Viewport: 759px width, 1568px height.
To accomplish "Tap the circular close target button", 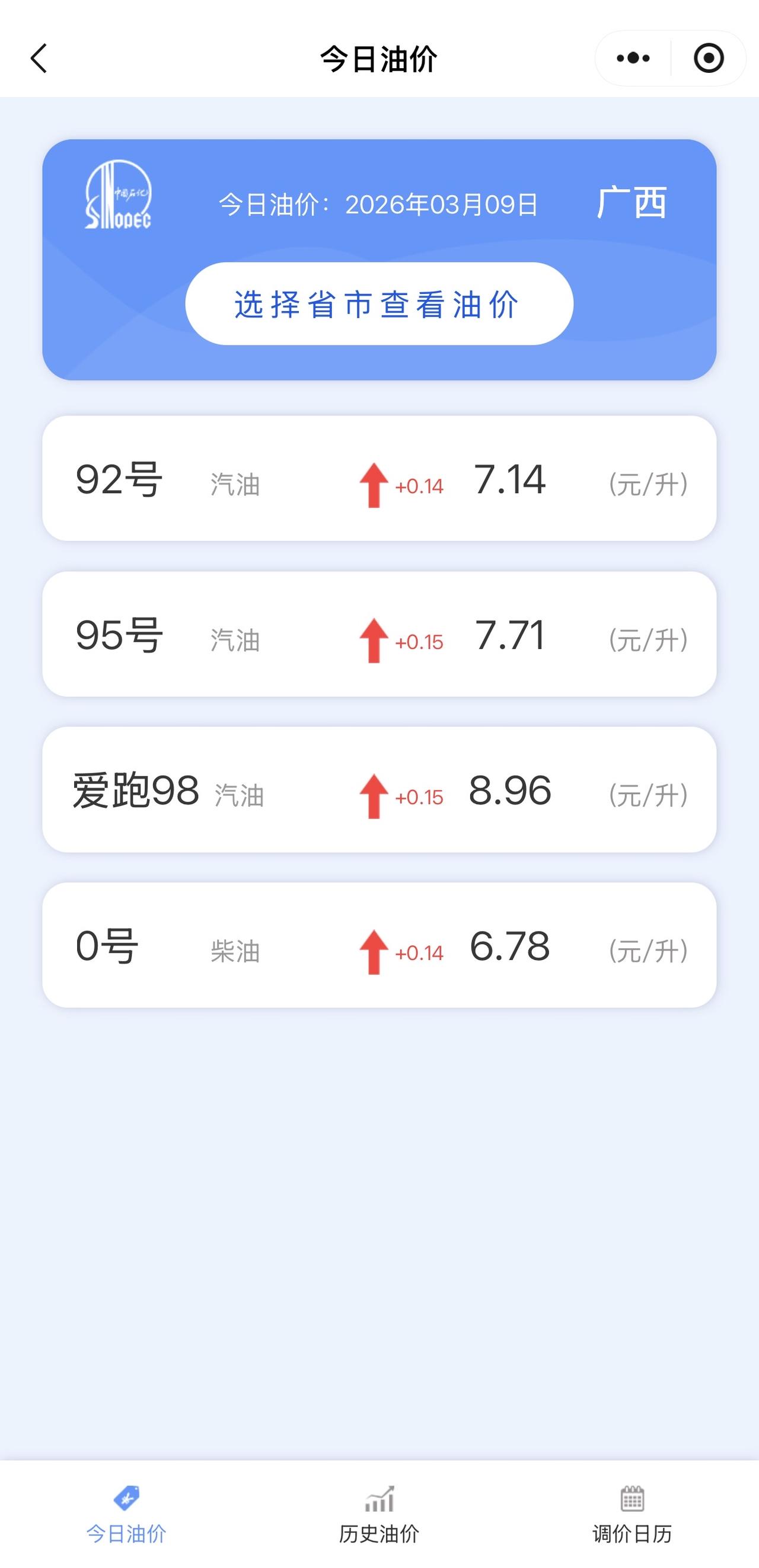I will click(x=709, y=58).
